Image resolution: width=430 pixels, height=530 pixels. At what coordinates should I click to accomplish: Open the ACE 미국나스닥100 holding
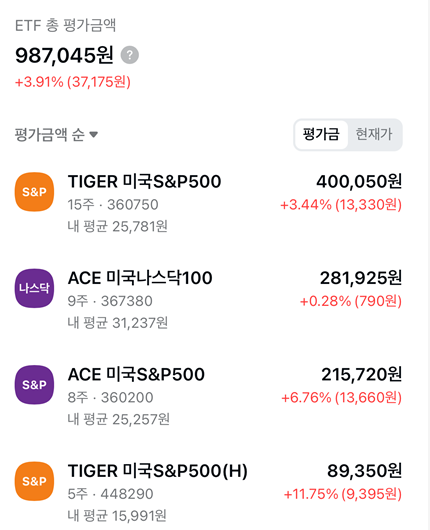208,299
